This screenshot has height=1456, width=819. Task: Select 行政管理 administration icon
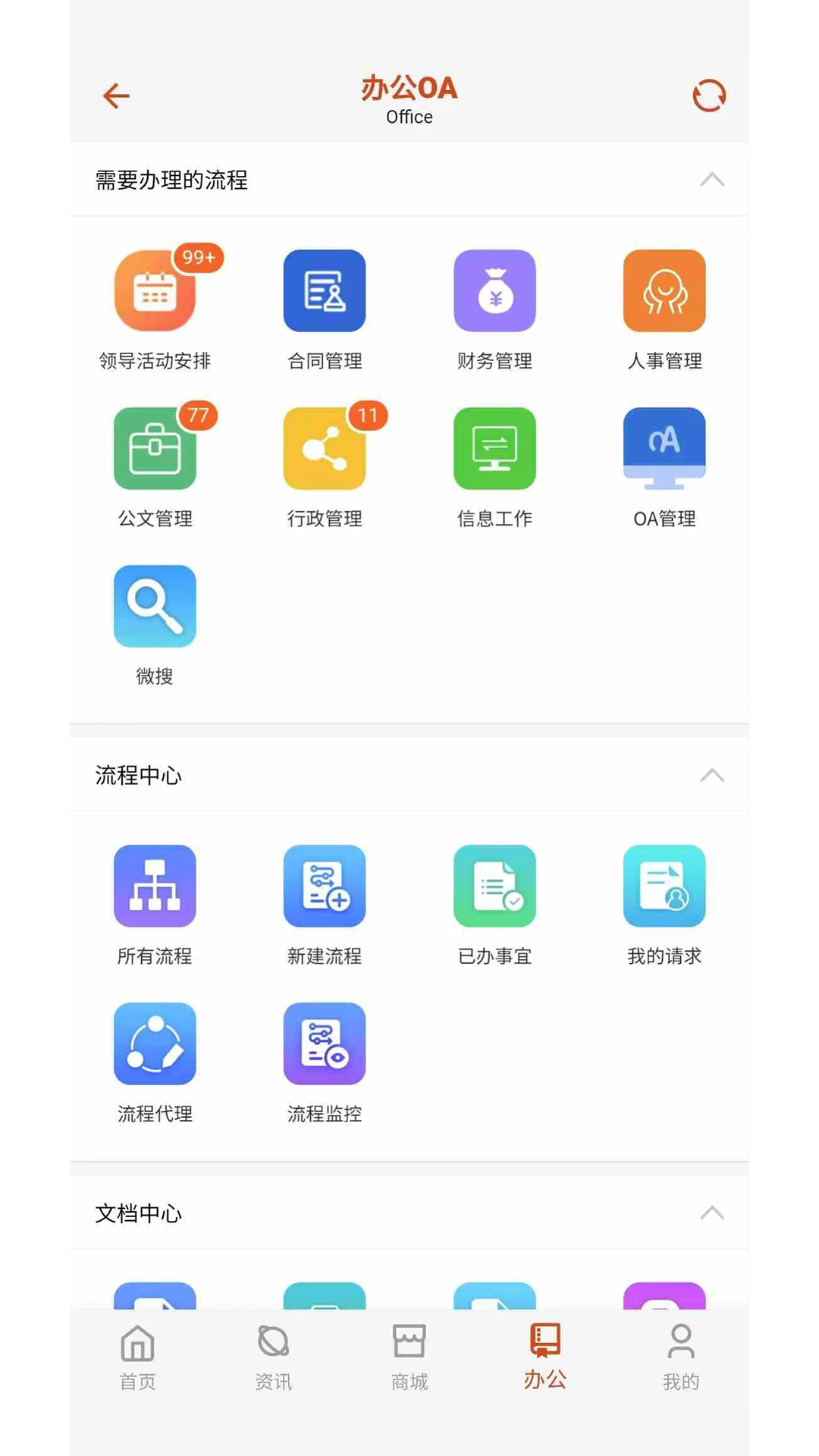[x=325, y=448]
